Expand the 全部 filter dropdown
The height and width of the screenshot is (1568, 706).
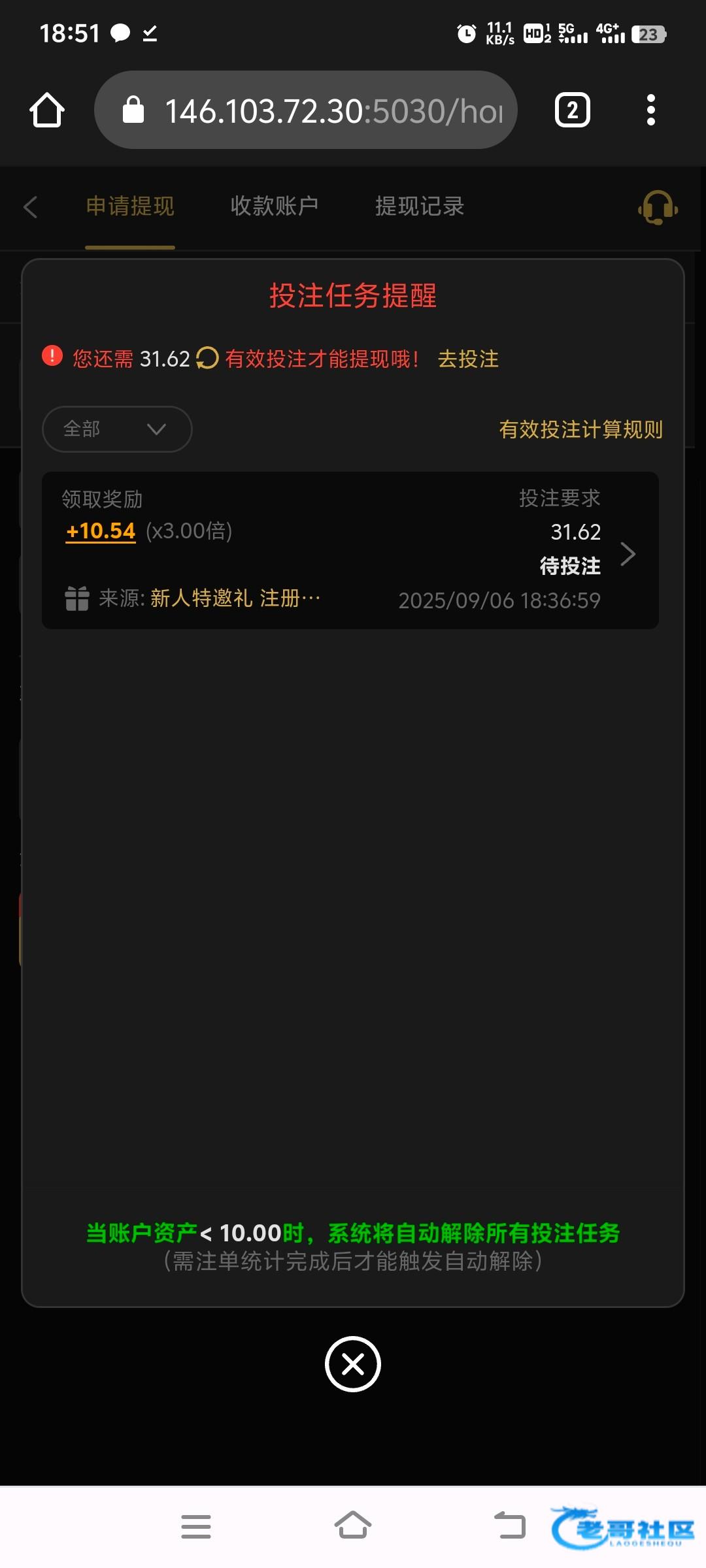(117, 429)
